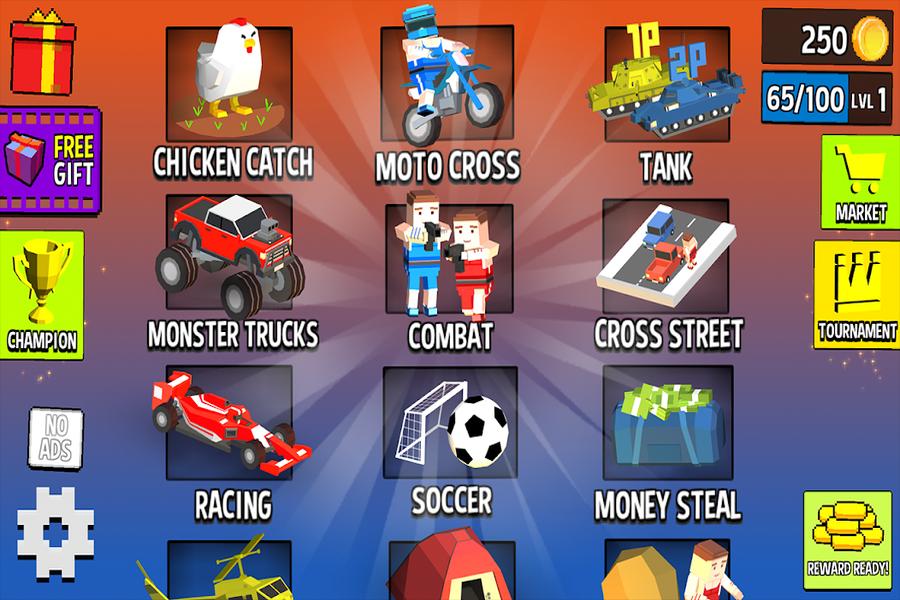900x600 pixels.
Task: Launch Monster Trucks
Action: coord(230,260)
